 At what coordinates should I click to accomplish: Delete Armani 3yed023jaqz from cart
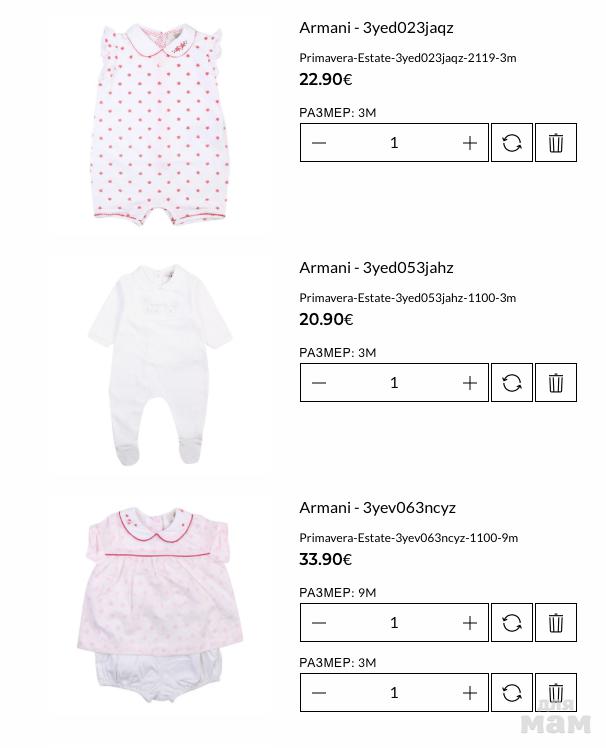click(556, 143)
